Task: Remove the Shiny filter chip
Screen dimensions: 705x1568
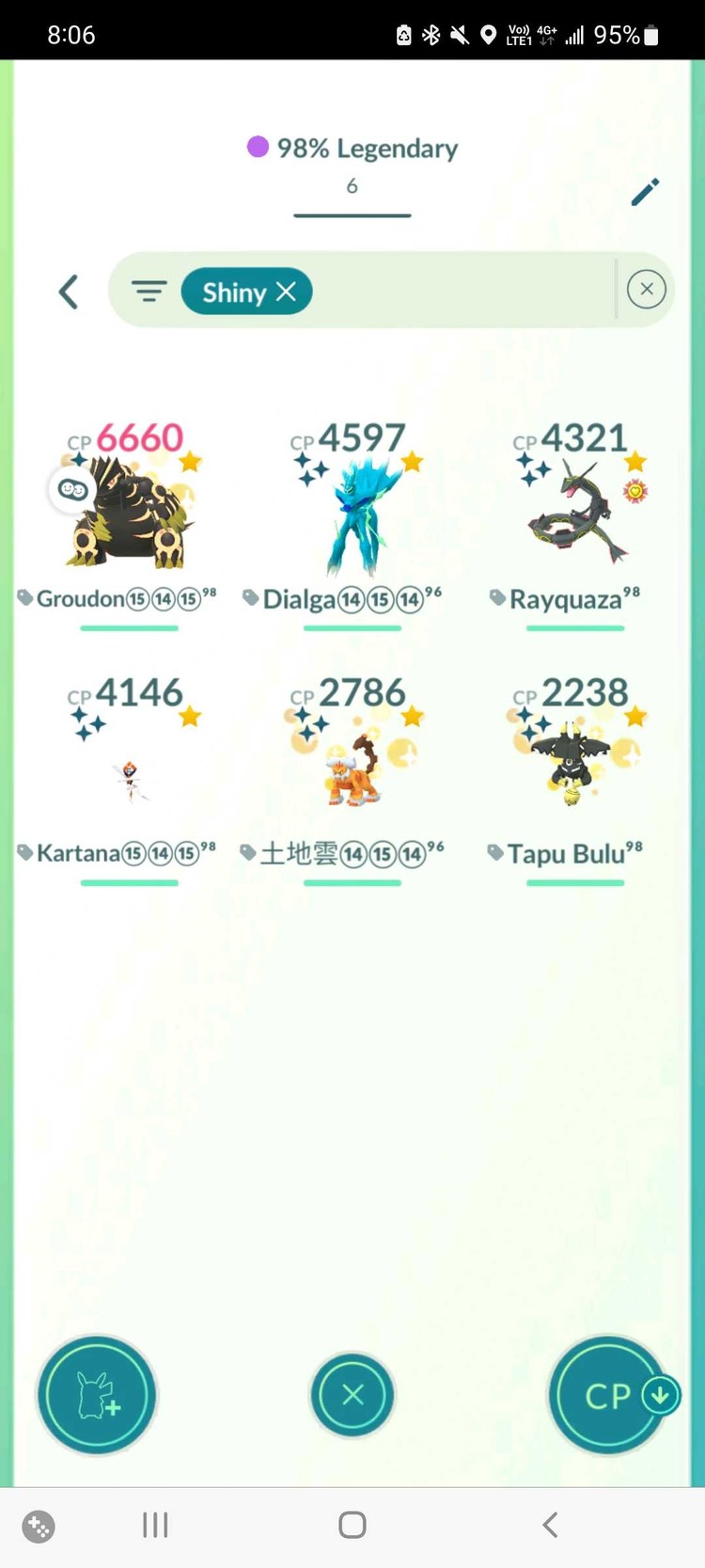Action: pos(287,292)
